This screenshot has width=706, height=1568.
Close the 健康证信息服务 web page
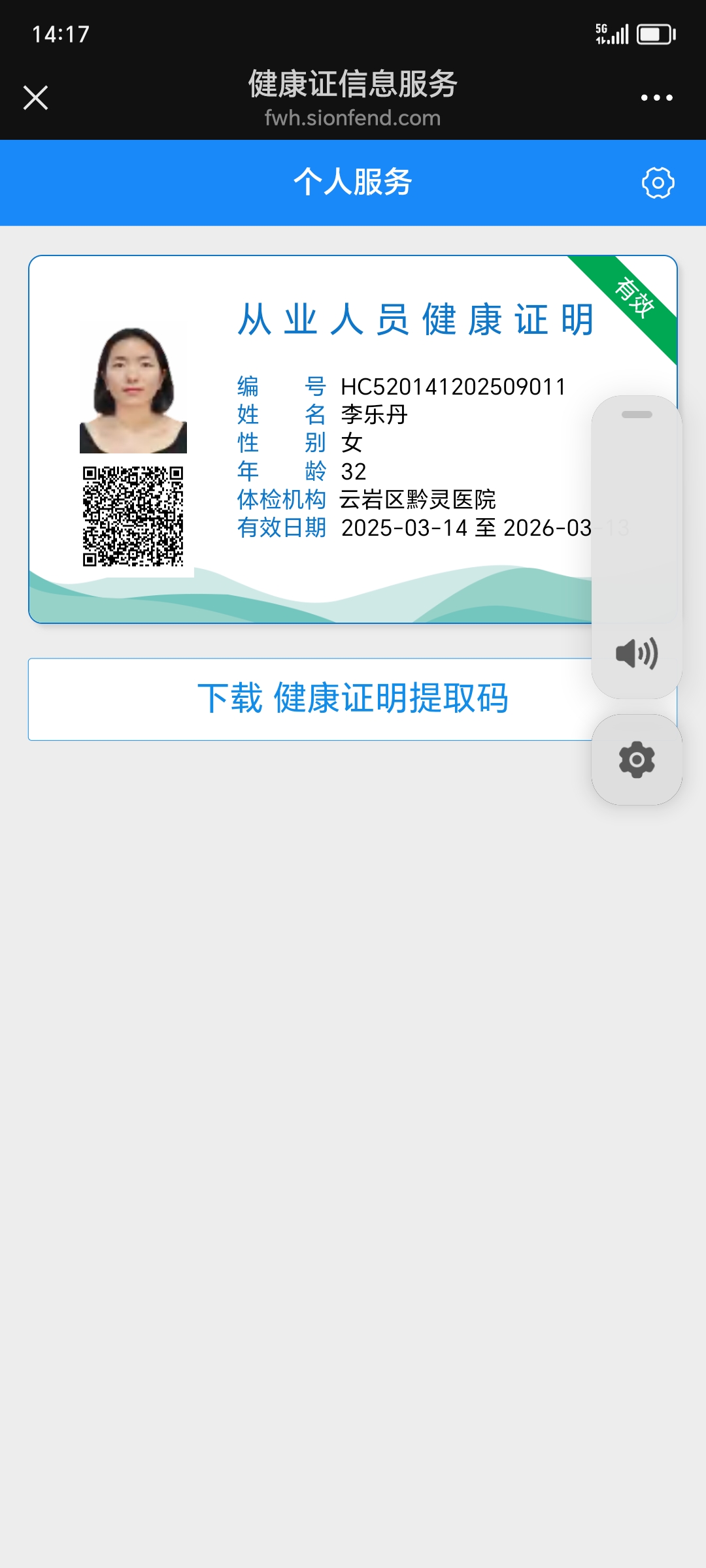36,98
